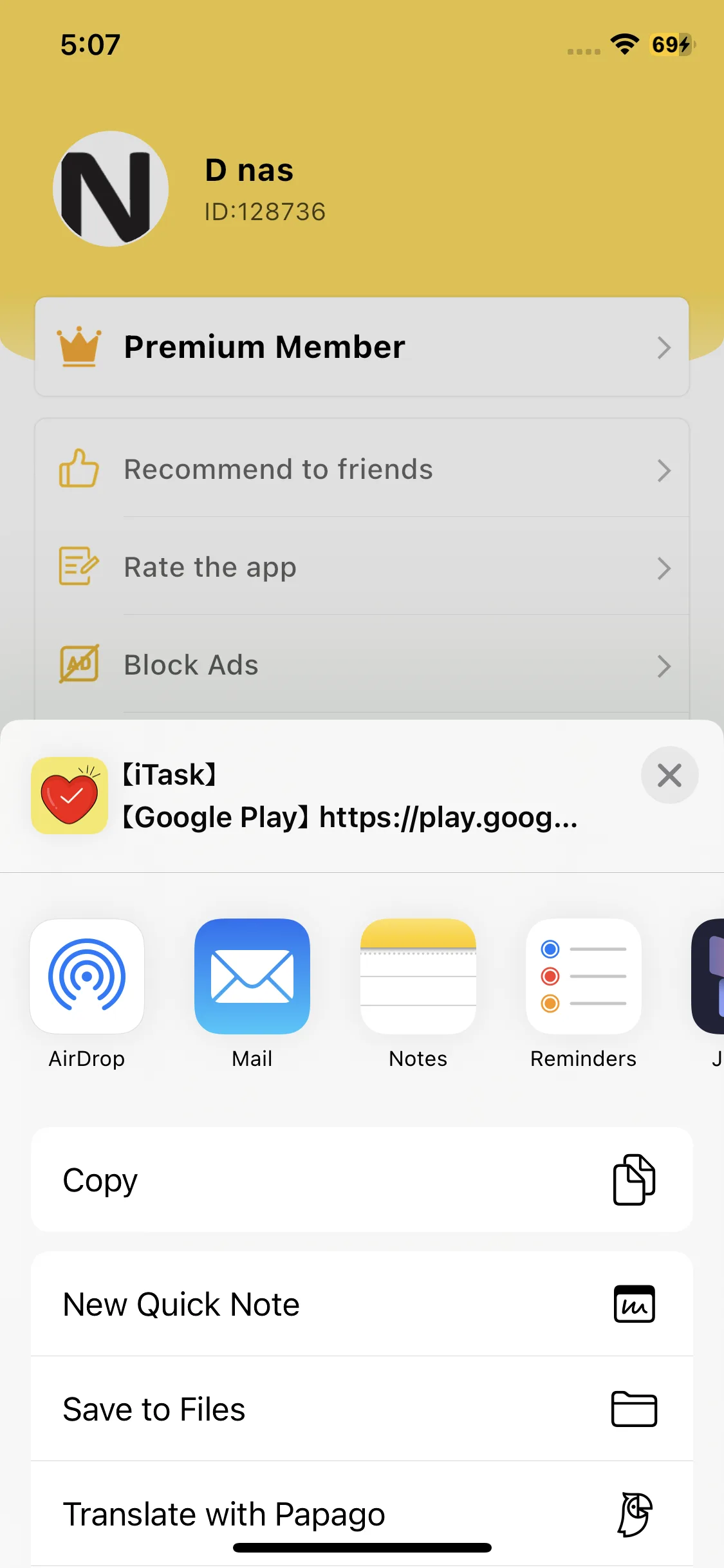724x1568 pixels.
Task: Open Premium Member details
Action: pyautogui.click(x=362, y=347)
